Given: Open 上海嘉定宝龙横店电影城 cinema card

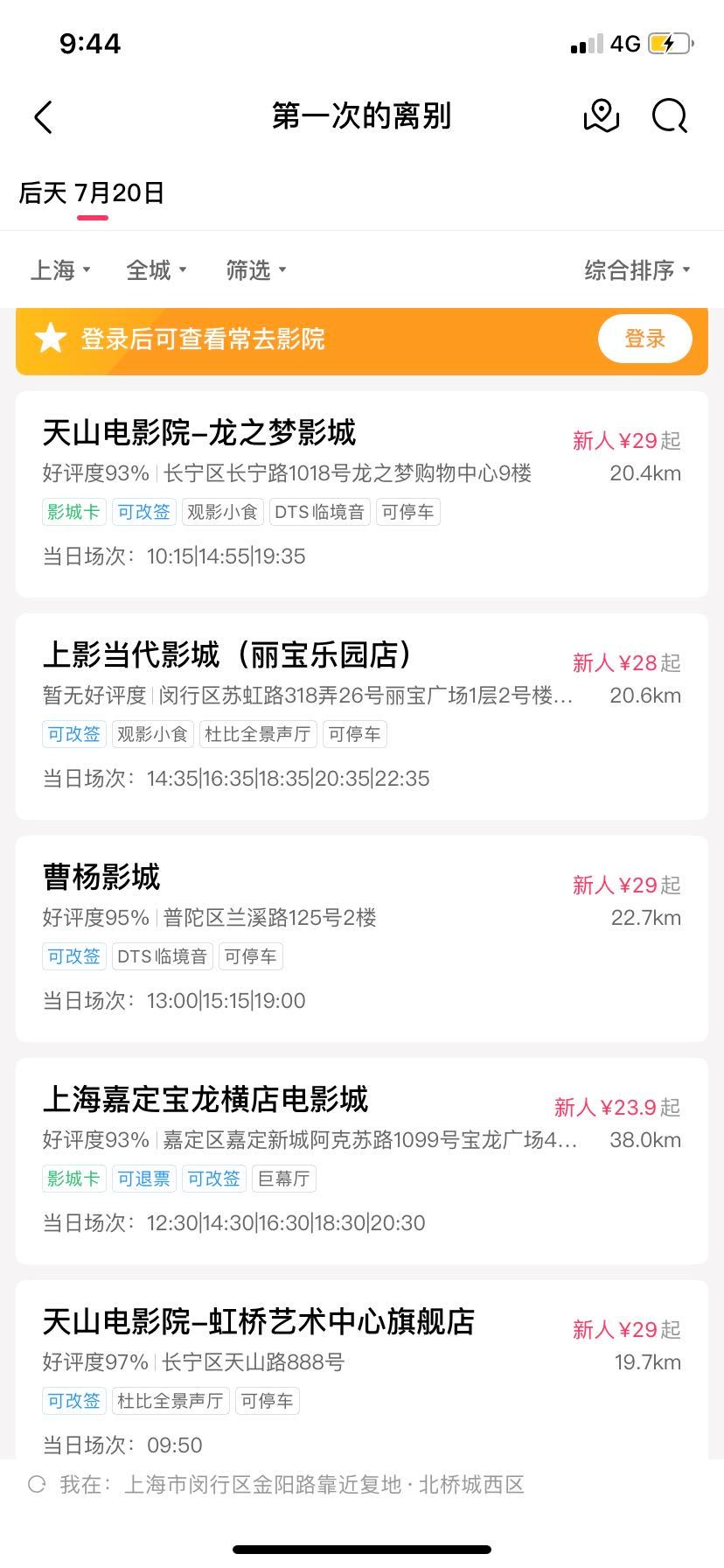Looking at the screenshot, I should click(361, 1161).
